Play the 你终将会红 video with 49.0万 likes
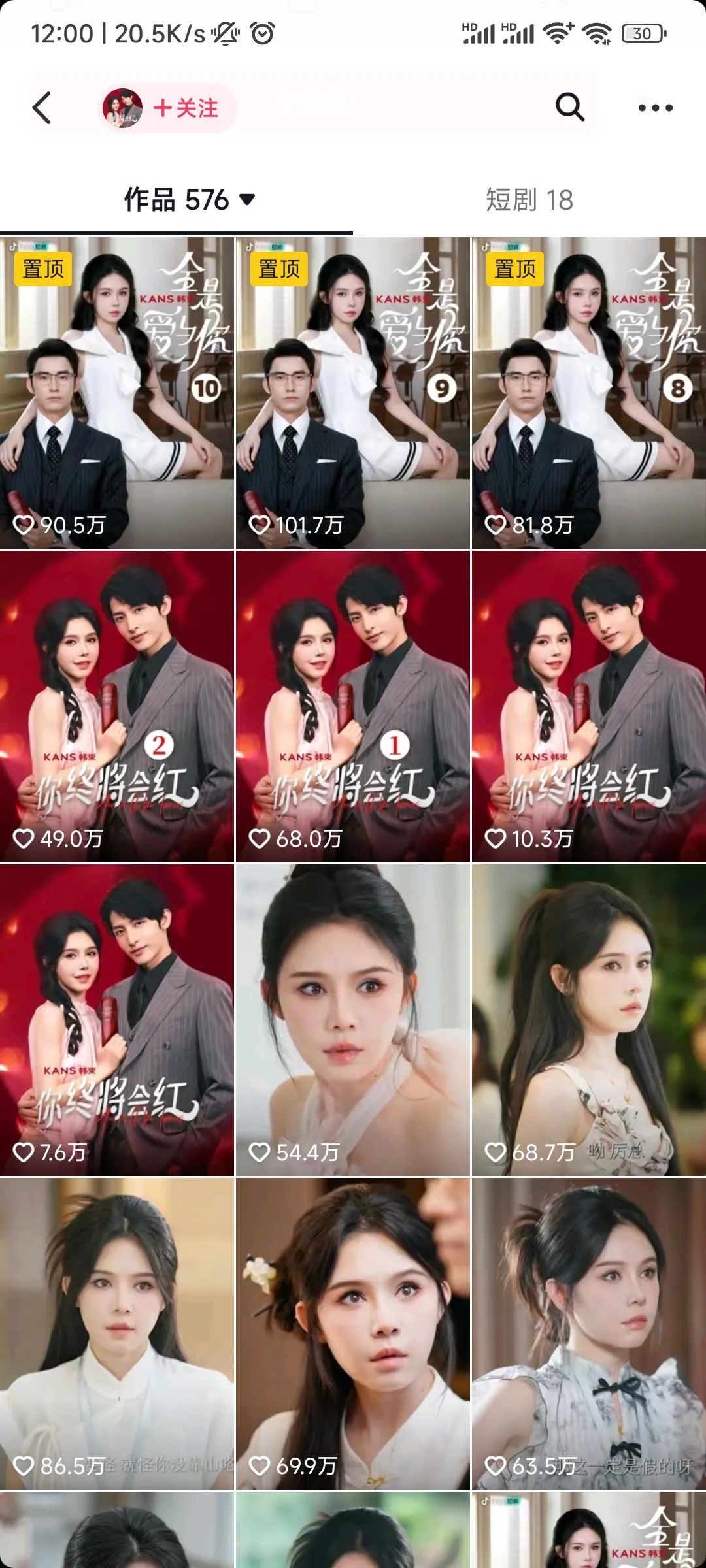This screenshot has height=1568, width=706. pyautogui.click(x=117, y=706)
